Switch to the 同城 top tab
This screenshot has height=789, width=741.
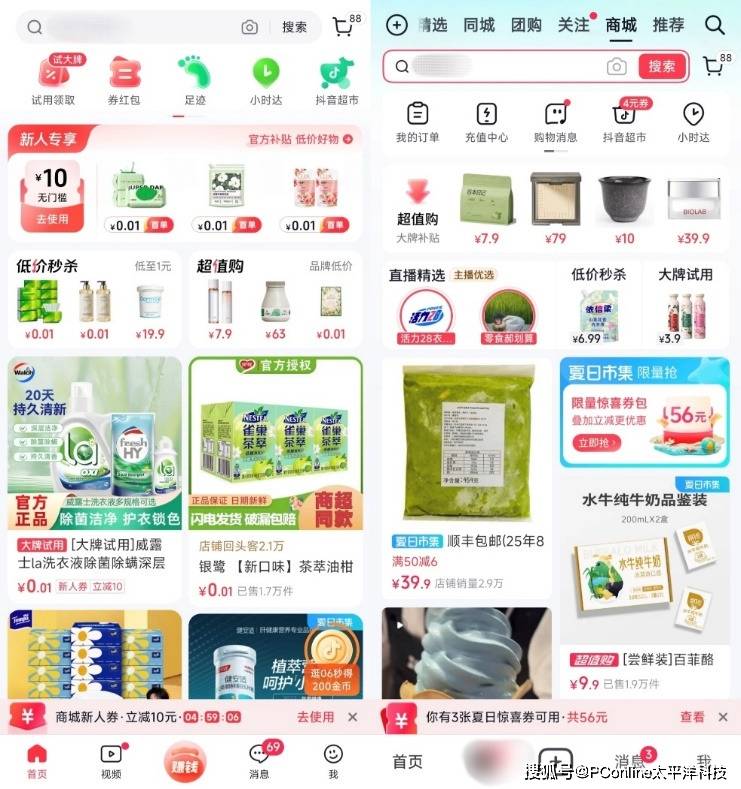(479, 25)
